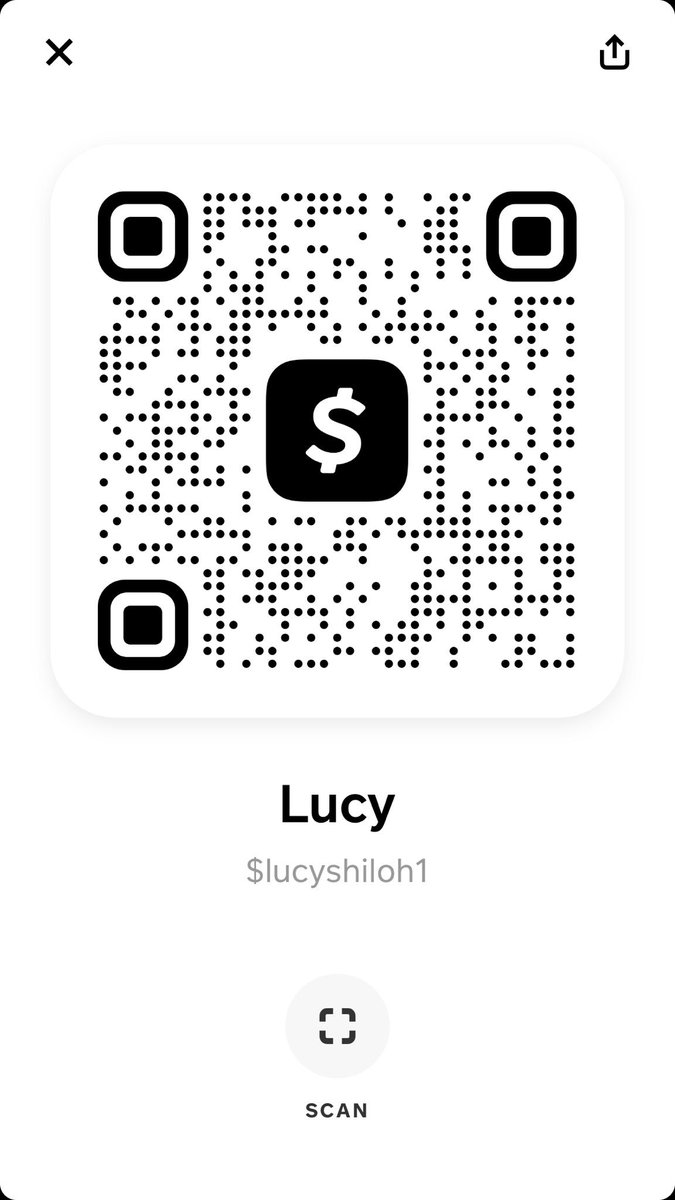Share the Cash App QR code
This screenshot has width=675, height=1200.
[614, 52]
